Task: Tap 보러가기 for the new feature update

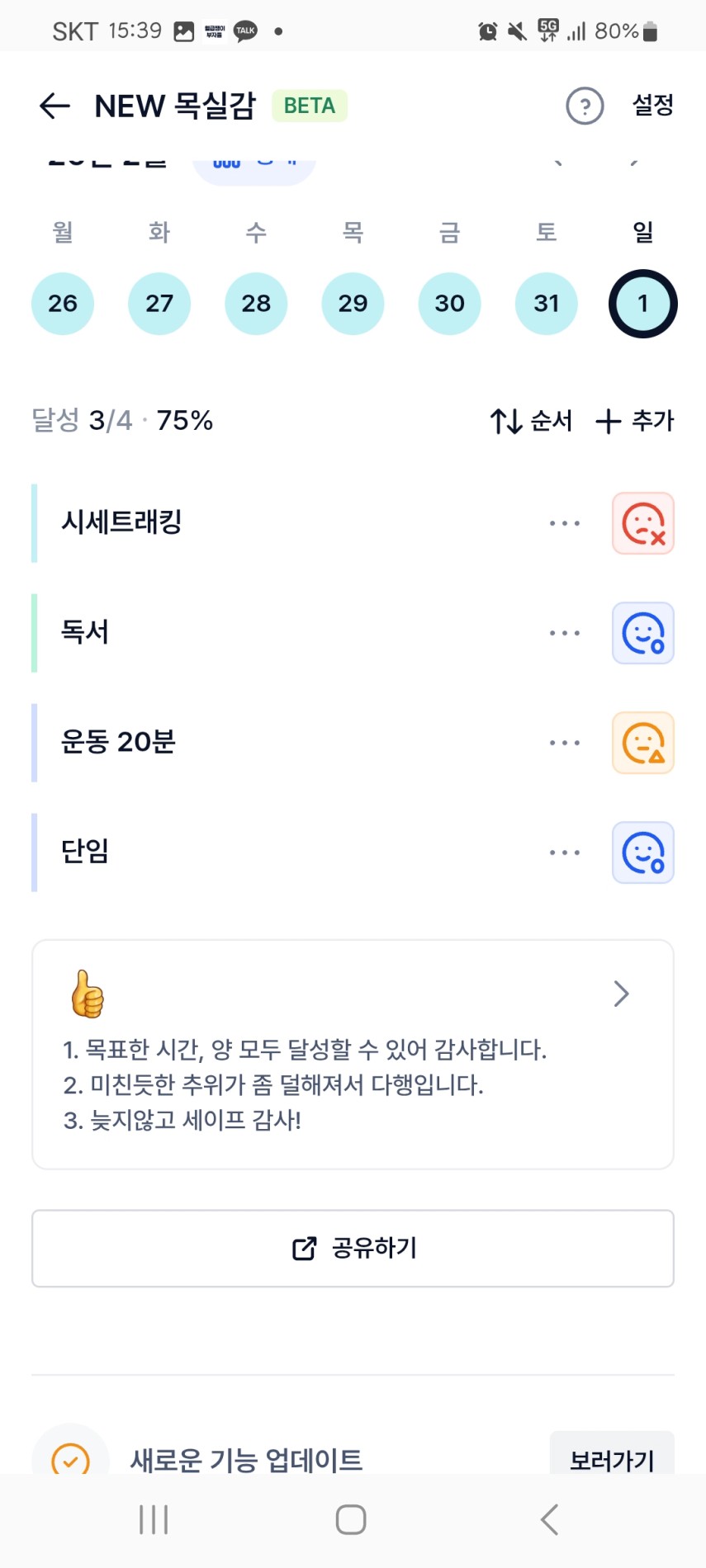Action: pos(612,1459)
